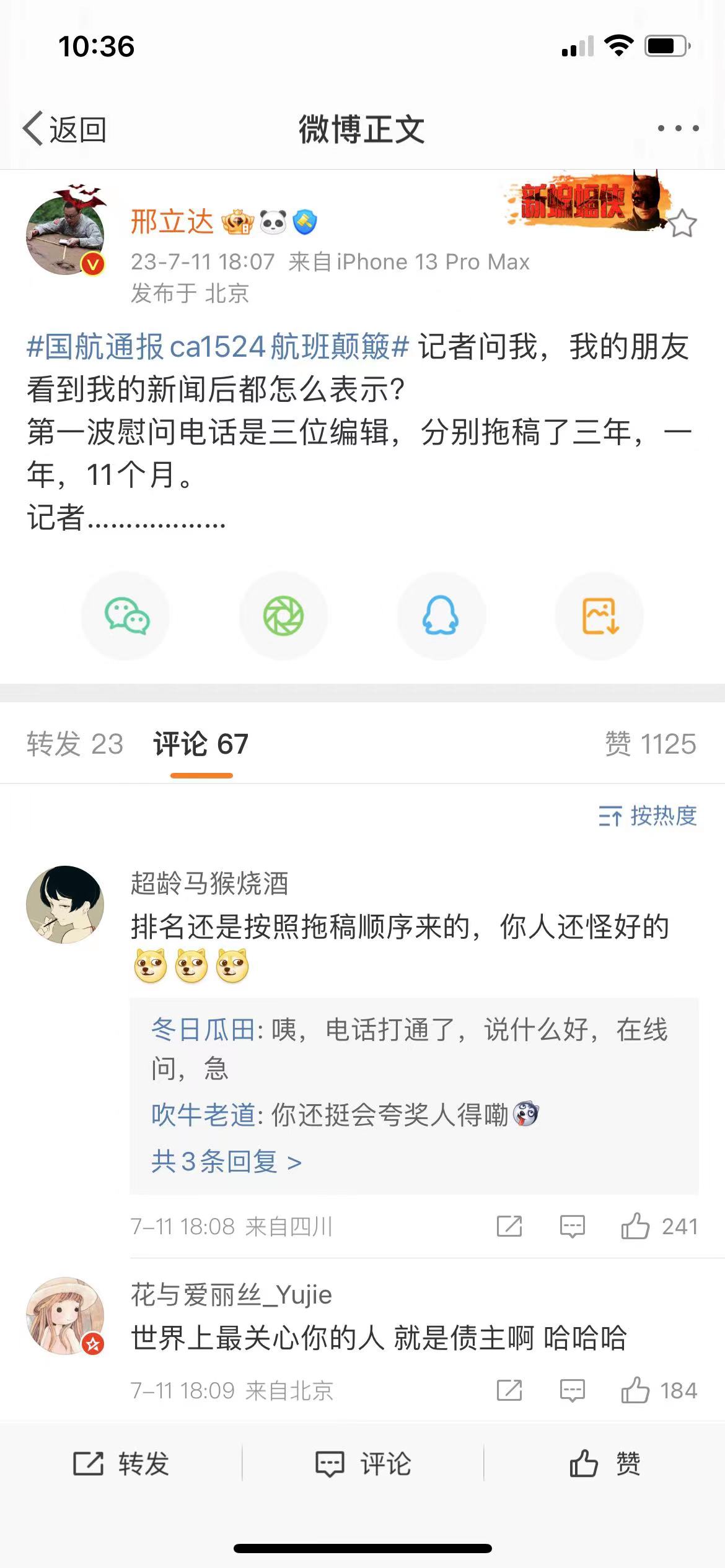
Task: Change comment sorting via 按热度
Action: click(x=648, y=816)
